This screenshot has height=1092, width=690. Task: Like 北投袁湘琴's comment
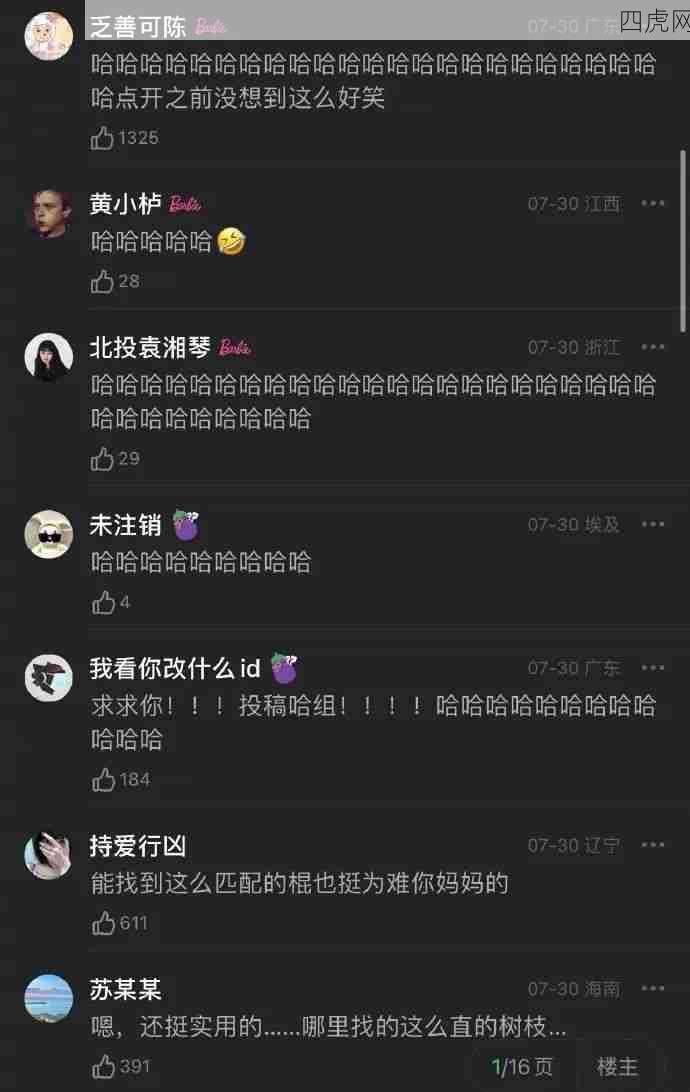[103, 459]
